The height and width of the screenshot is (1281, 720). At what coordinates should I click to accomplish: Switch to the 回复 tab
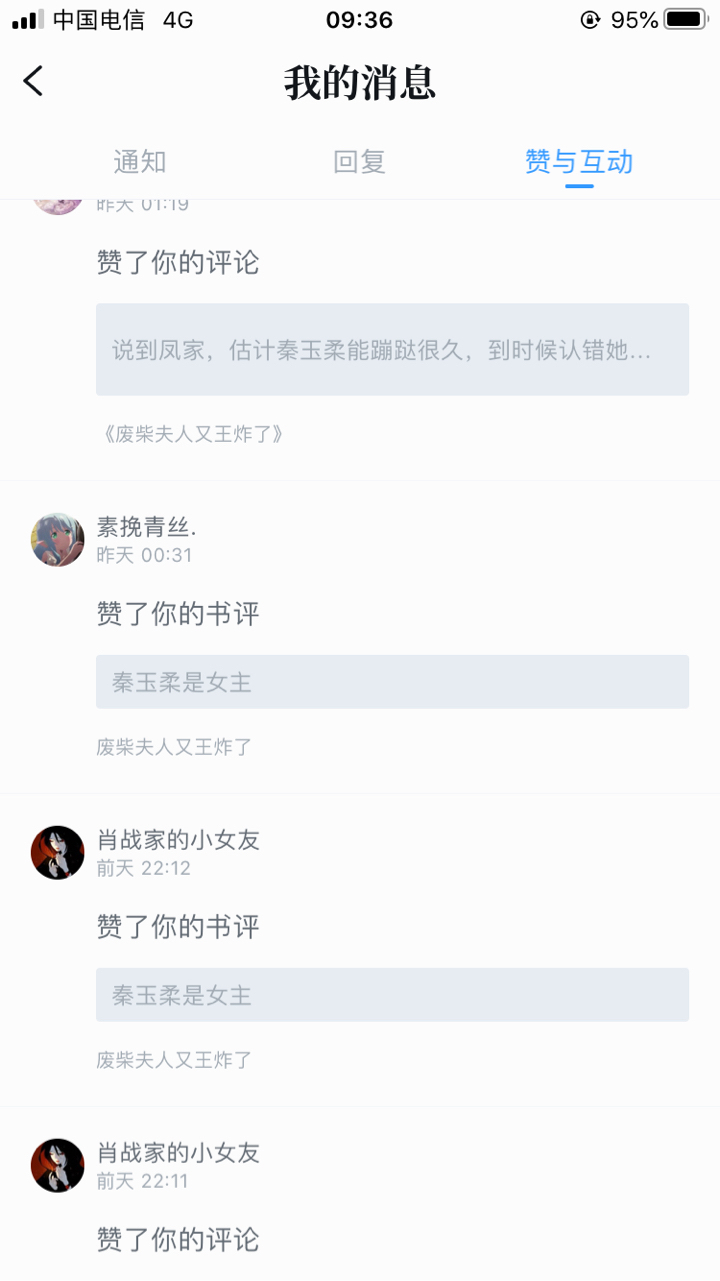tap(359, 162)
